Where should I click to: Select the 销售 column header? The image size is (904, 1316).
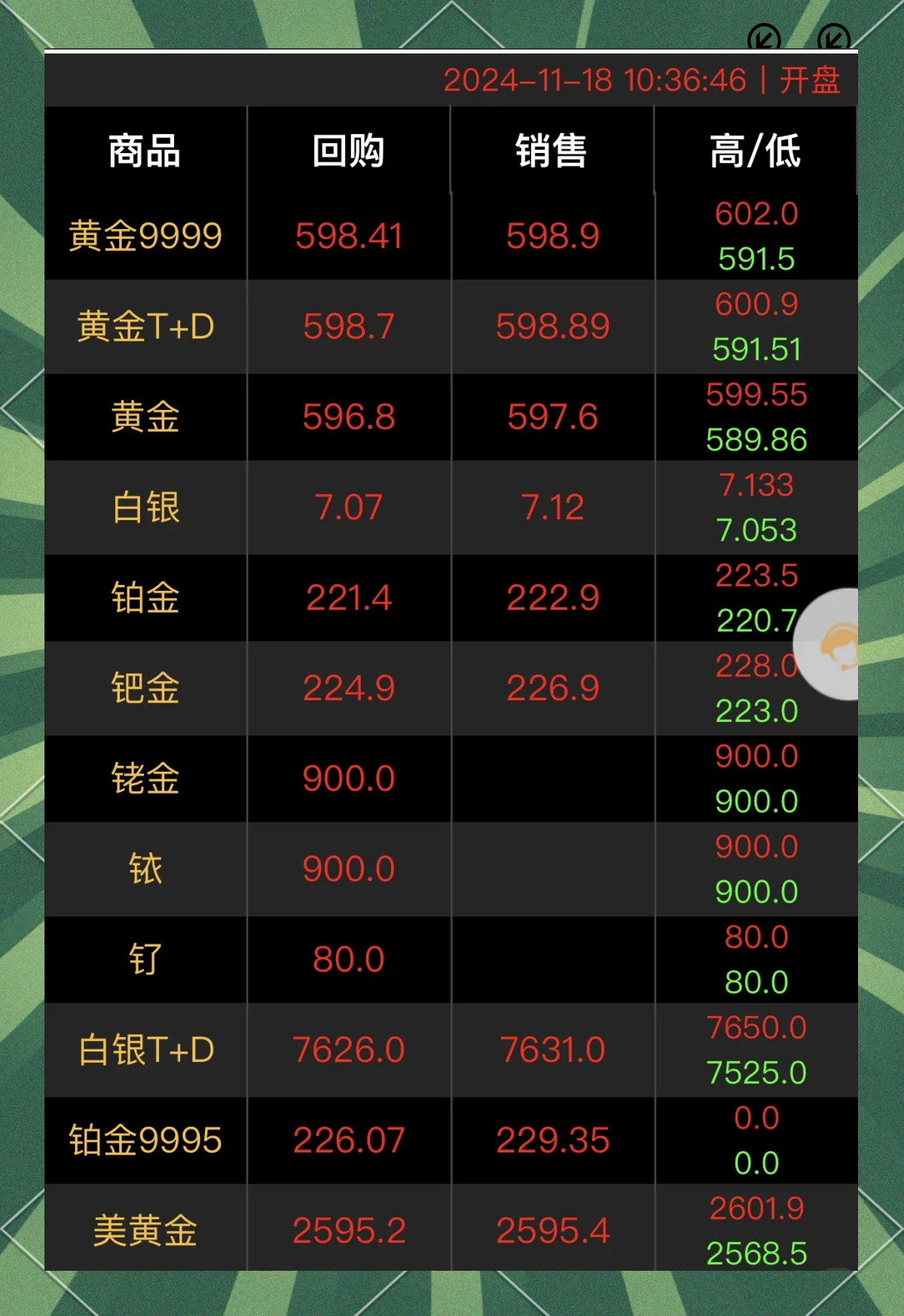click(552, 150)
